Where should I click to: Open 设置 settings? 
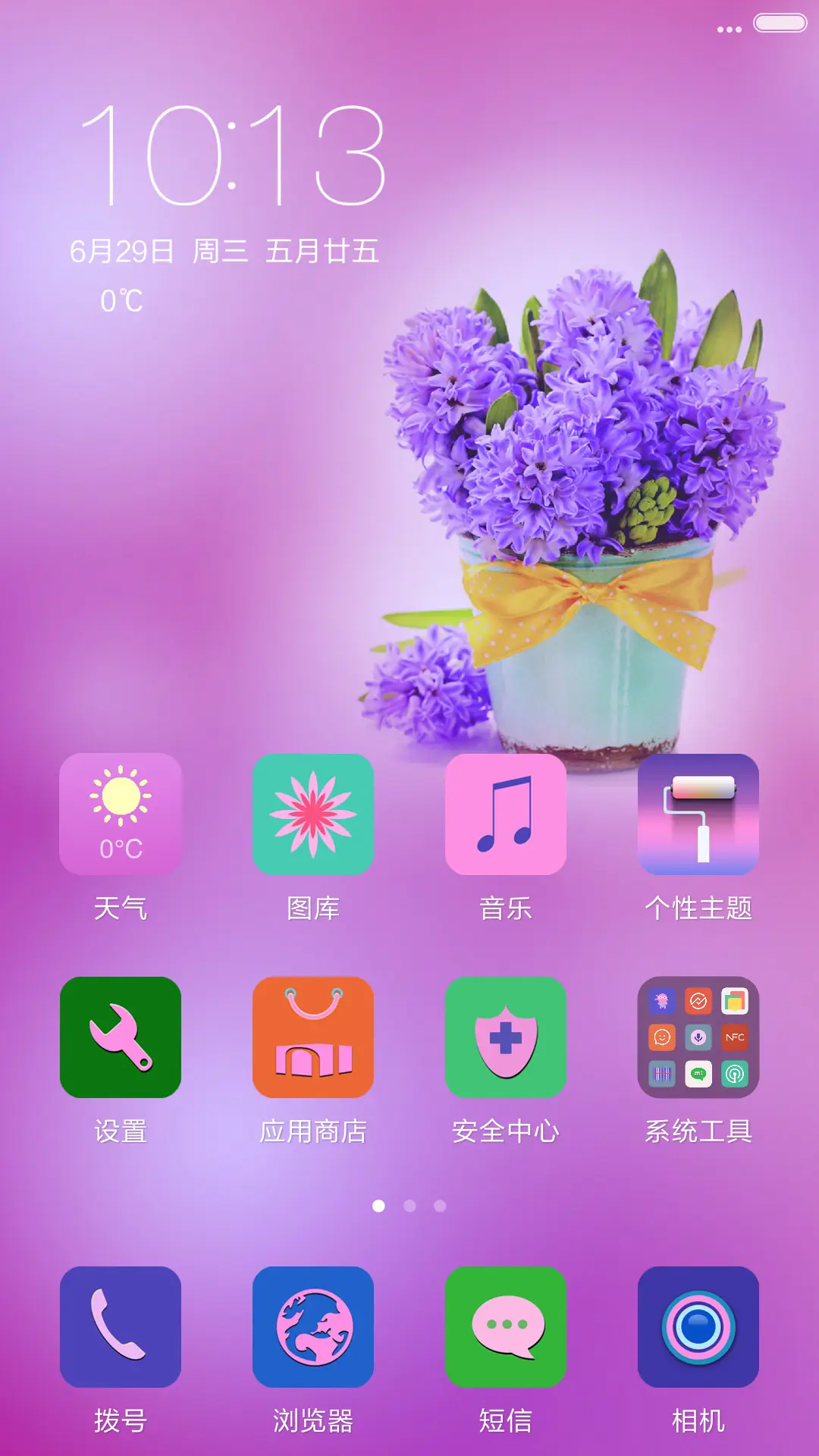pos(121,1037)
